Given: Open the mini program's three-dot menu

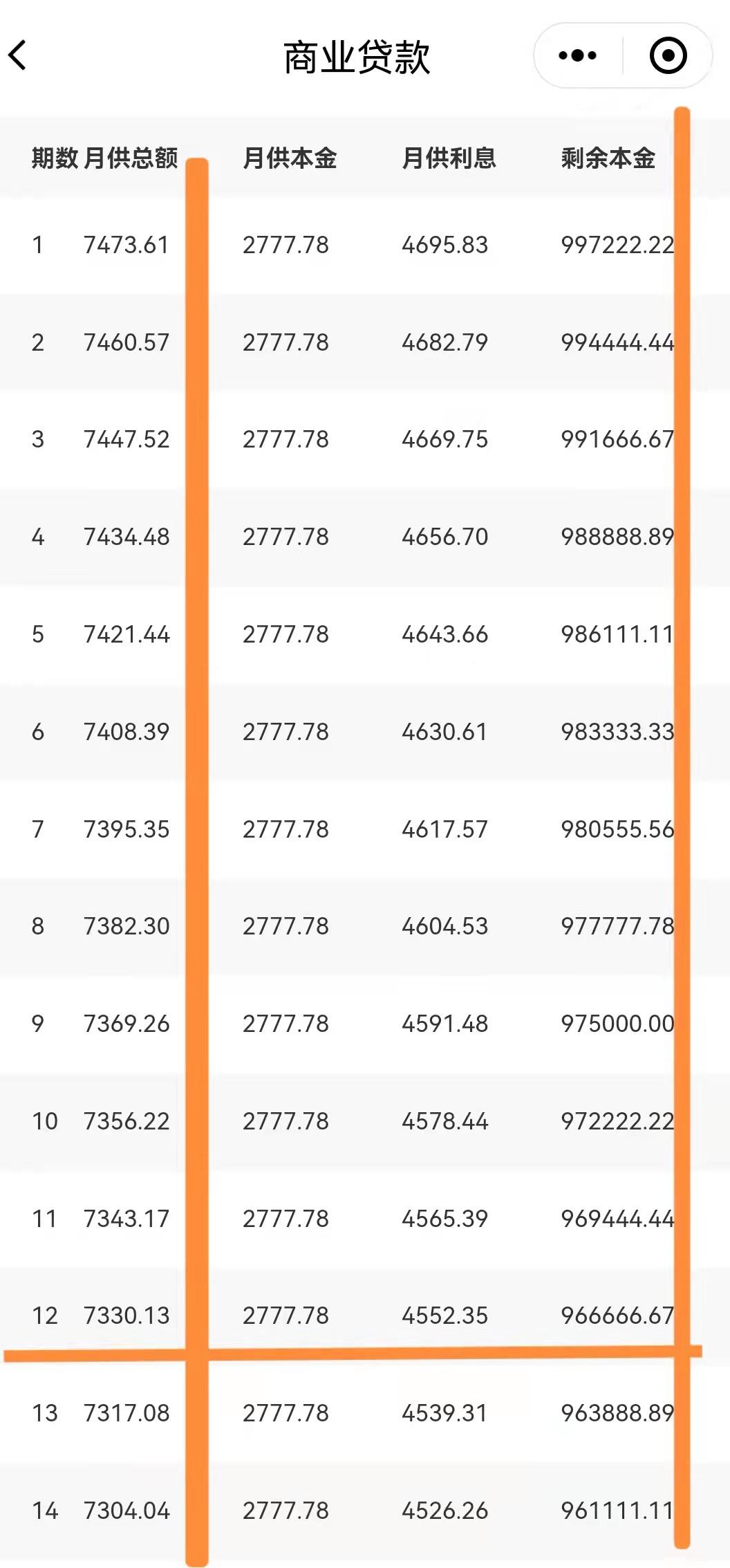Looking at the screenshot, I should pos(577,55).
